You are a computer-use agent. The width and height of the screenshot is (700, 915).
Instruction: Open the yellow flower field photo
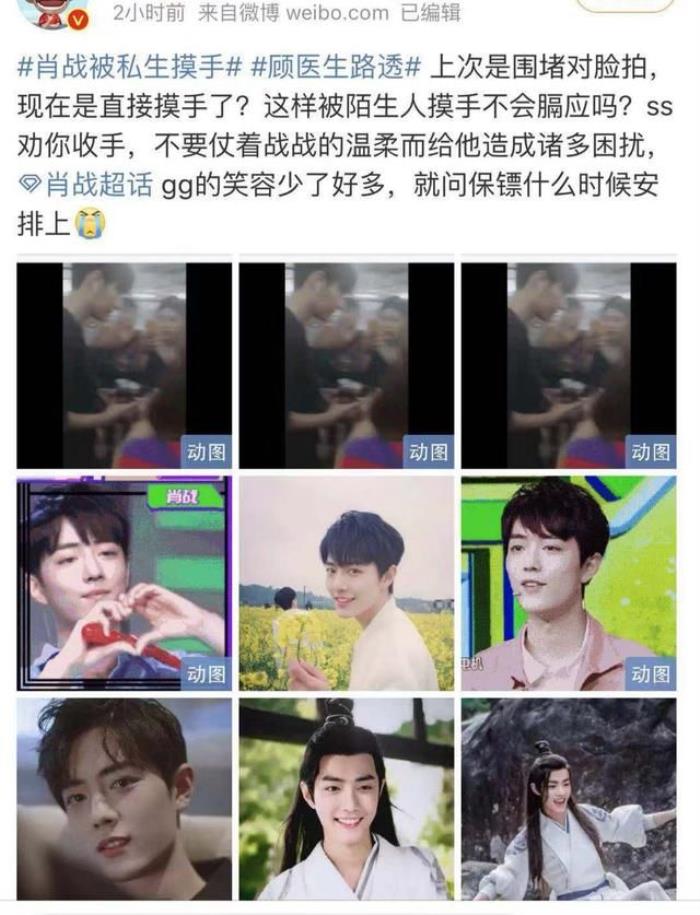(346, 583)
